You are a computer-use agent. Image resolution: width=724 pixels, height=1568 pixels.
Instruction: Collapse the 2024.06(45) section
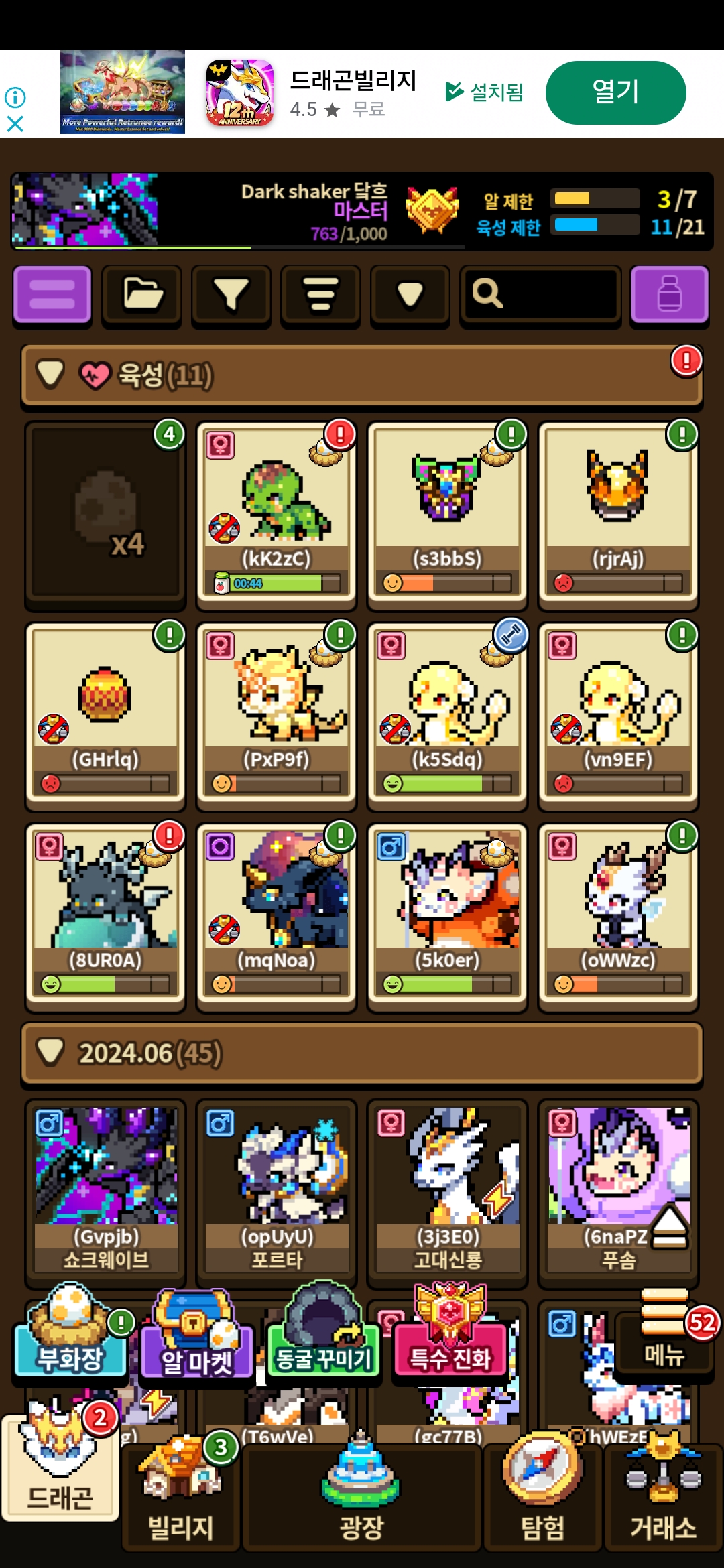click(x=51, y=1052)
